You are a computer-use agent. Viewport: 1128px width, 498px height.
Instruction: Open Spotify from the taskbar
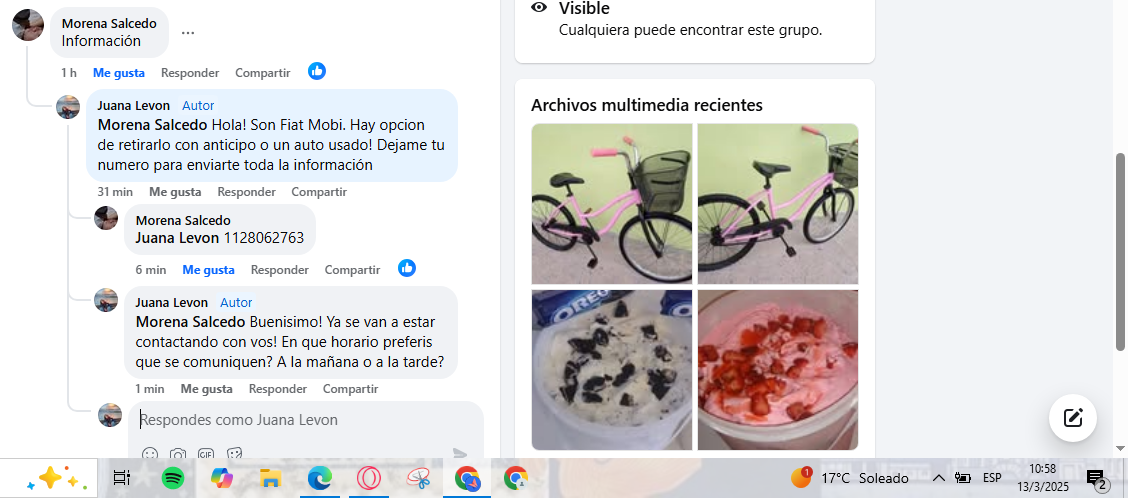[x=172, y=478]
